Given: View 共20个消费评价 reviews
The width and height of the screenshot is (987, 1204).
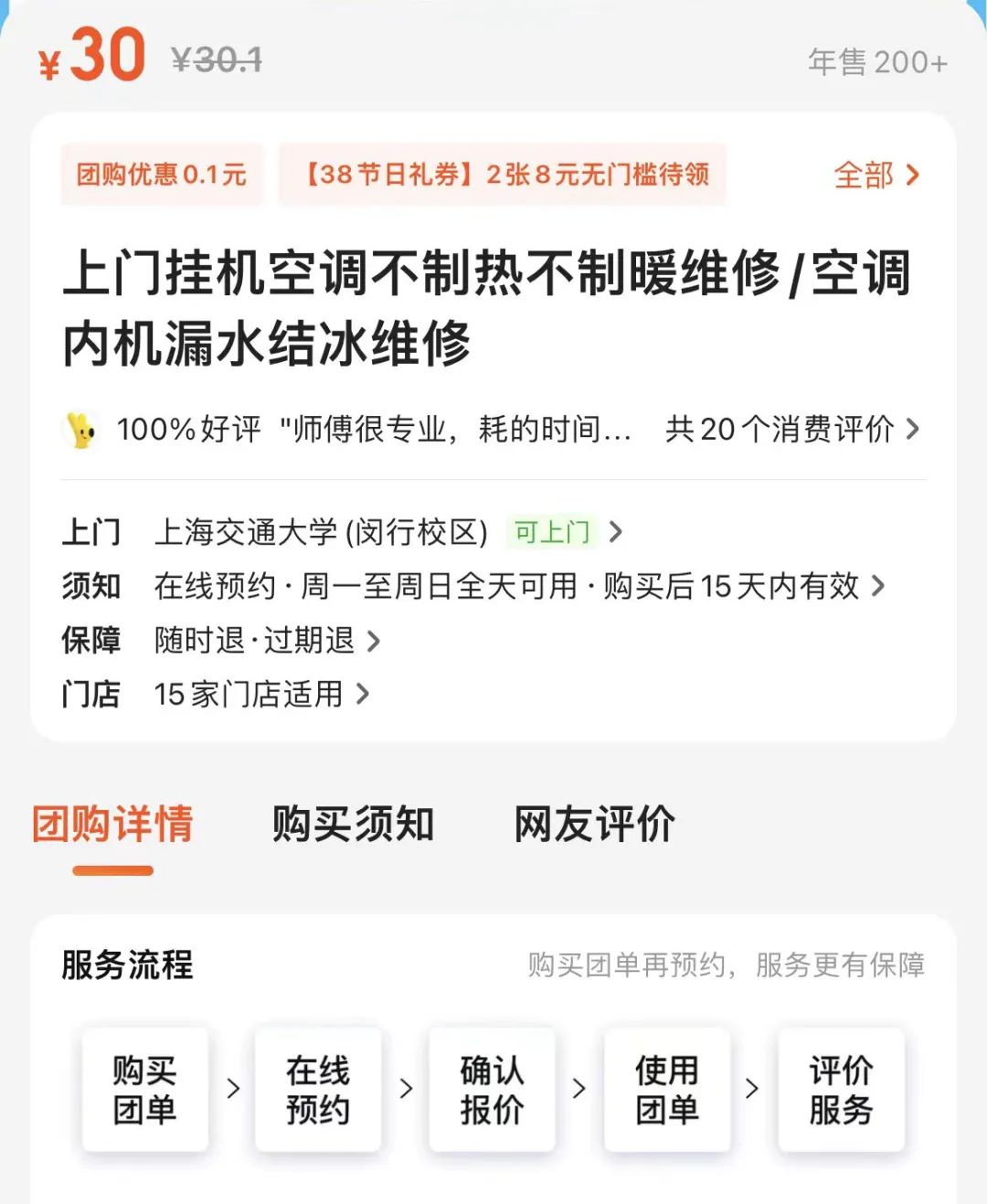Looking at the screenshot, I should (791, 429).
